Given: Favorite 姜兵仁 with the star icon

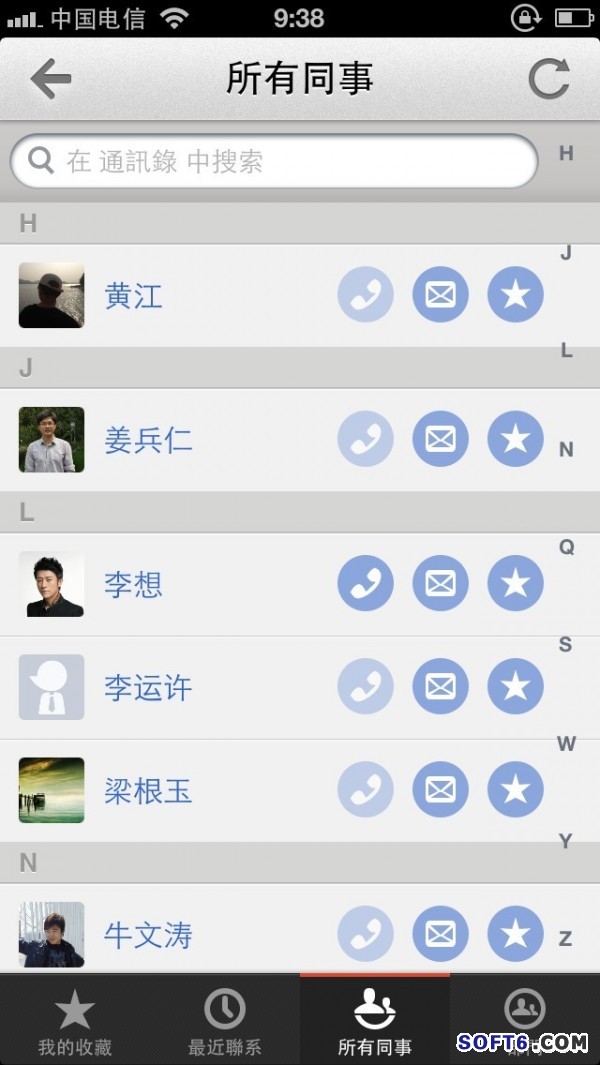Looking at the screenshot, I should click(x=515, y=439).
